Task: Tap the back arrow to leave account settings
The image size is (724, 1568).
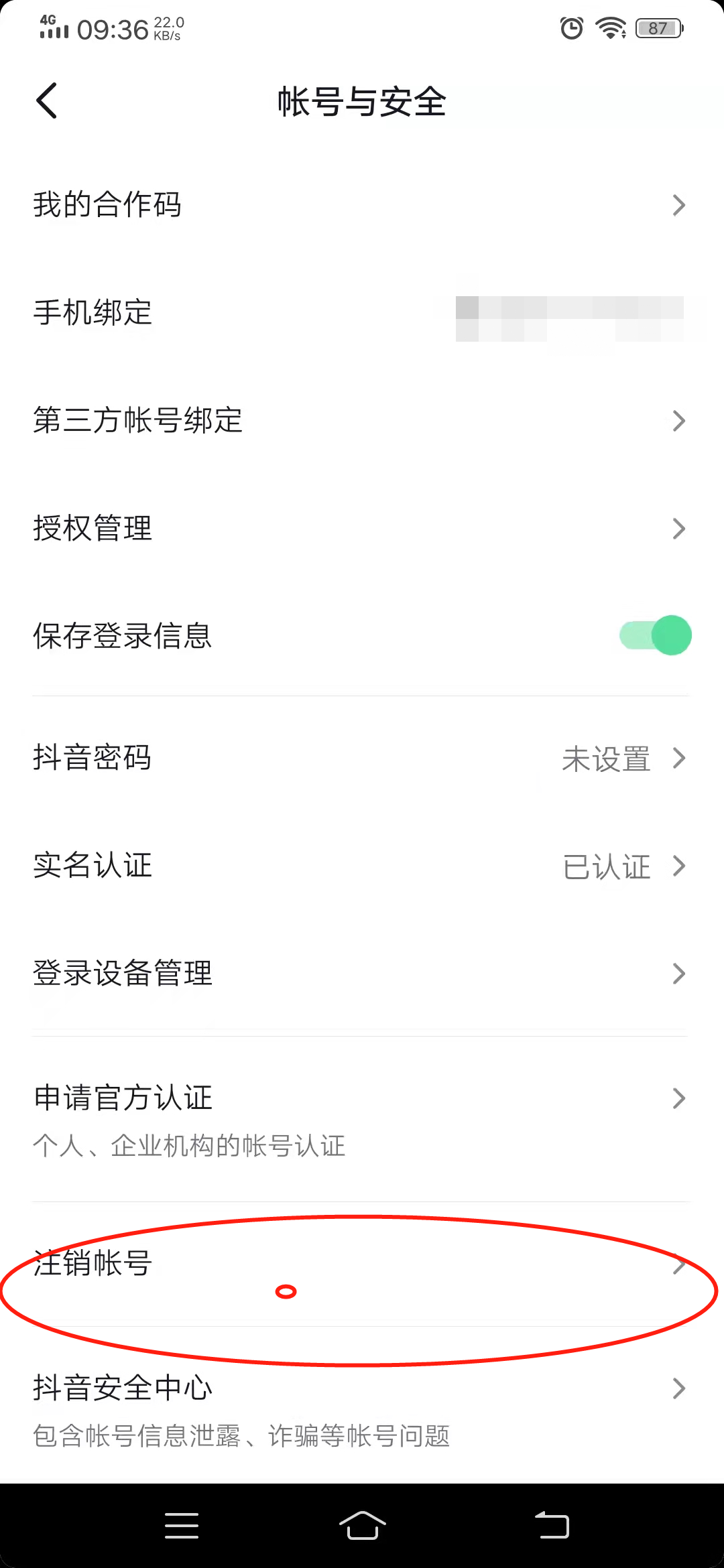Action: 46,101
